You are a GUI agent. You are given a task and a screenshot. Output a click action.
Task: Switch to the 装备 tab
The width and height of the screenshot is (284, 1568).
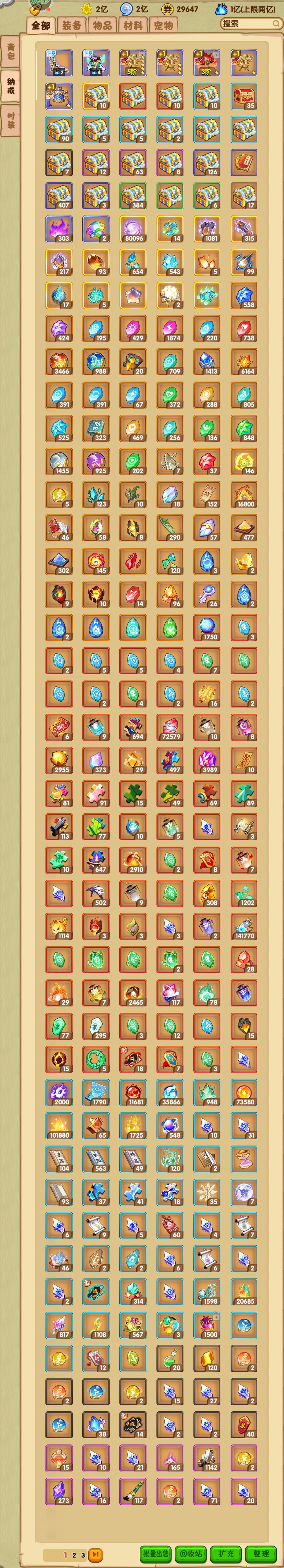click(x=71, y=26)
